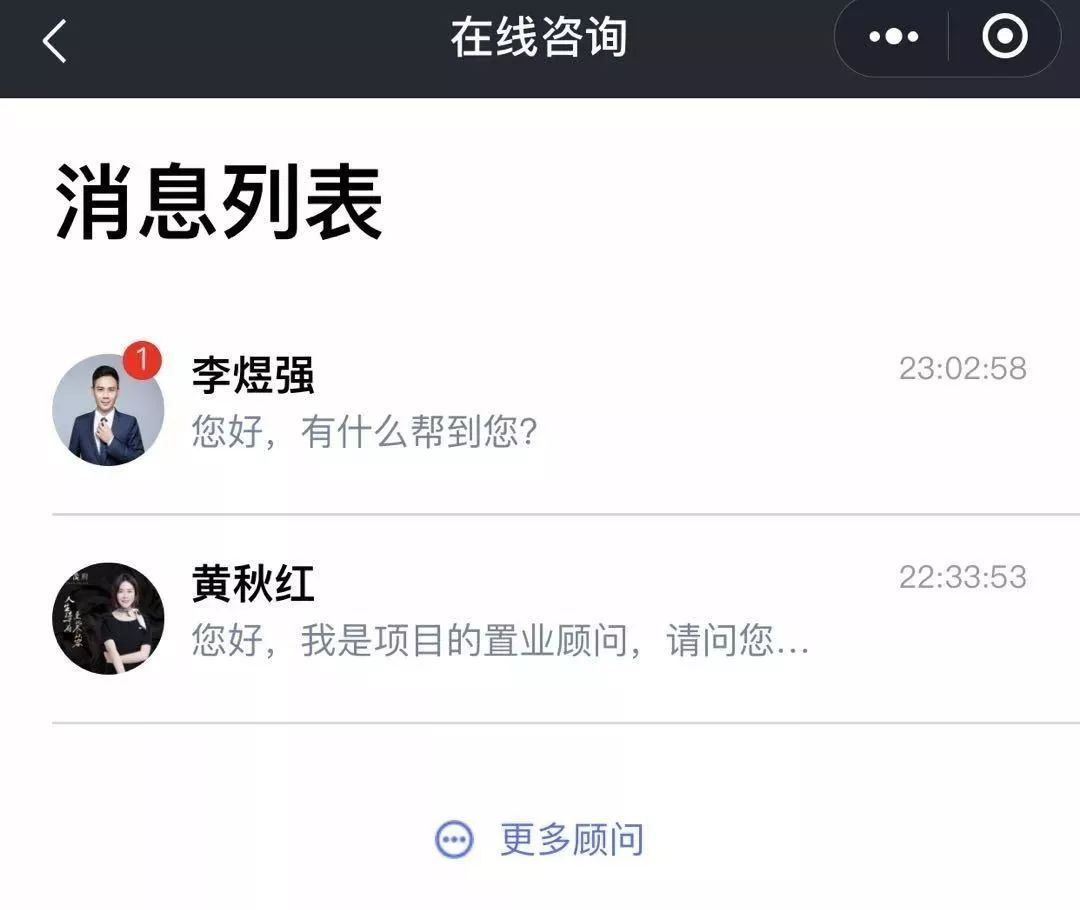Open the chat with 李煜强
Screen dimensions: 1080x910
tap(540, 408)
